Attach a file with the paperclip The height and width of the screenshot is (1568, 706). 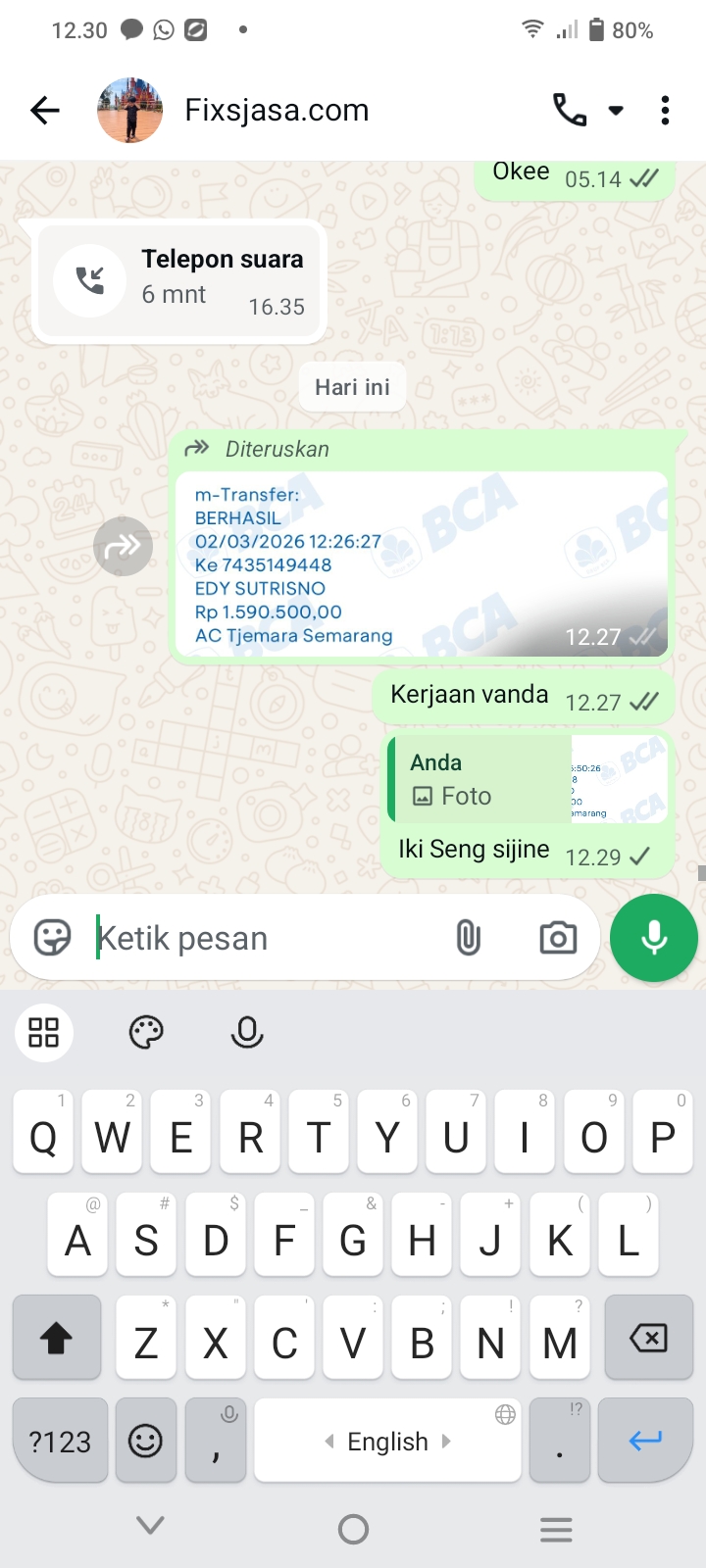coord(469,938)
